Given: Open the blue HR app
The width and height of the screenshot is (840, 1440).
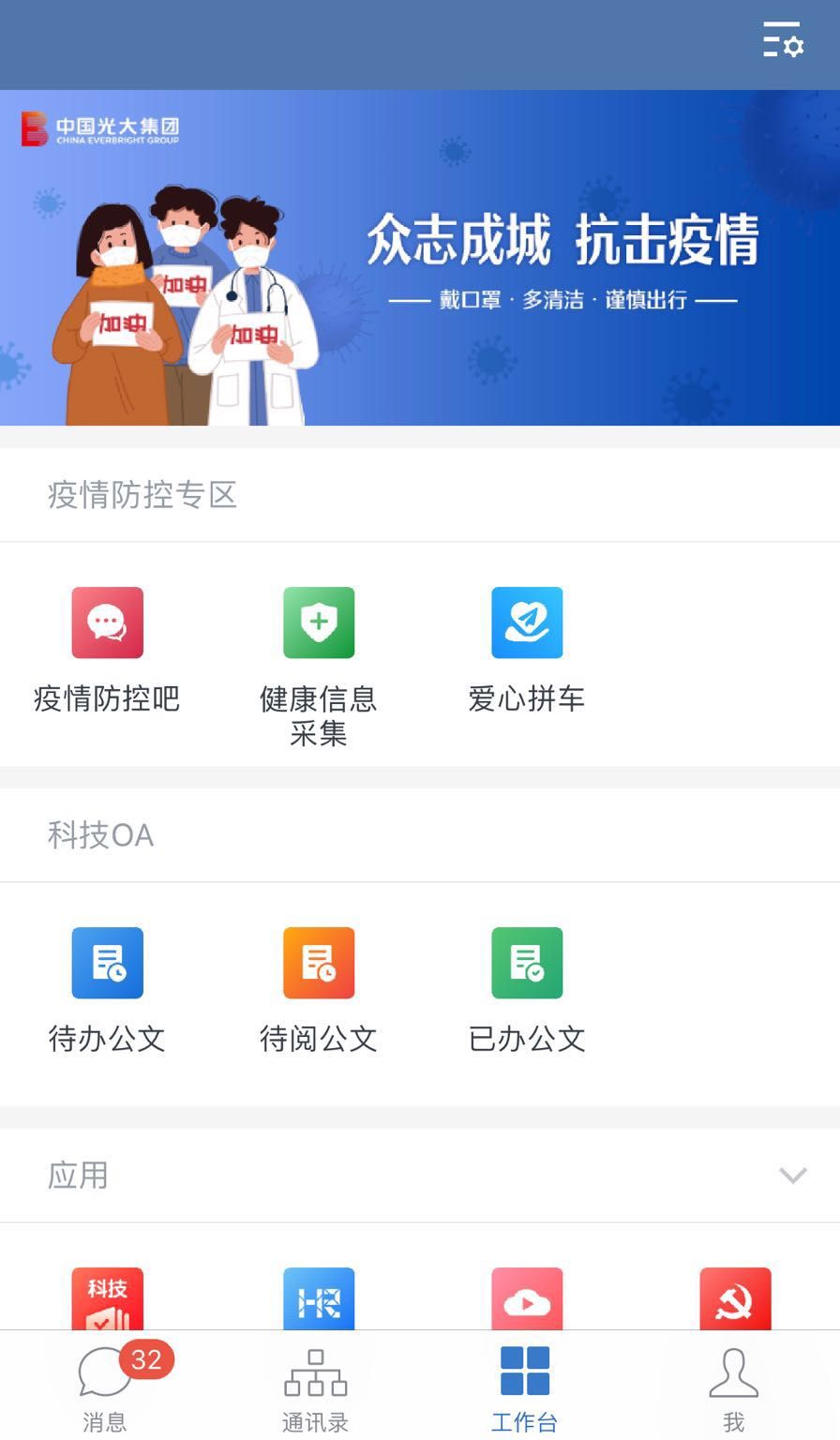Looking at the screenshot, I should point(319,1299).
